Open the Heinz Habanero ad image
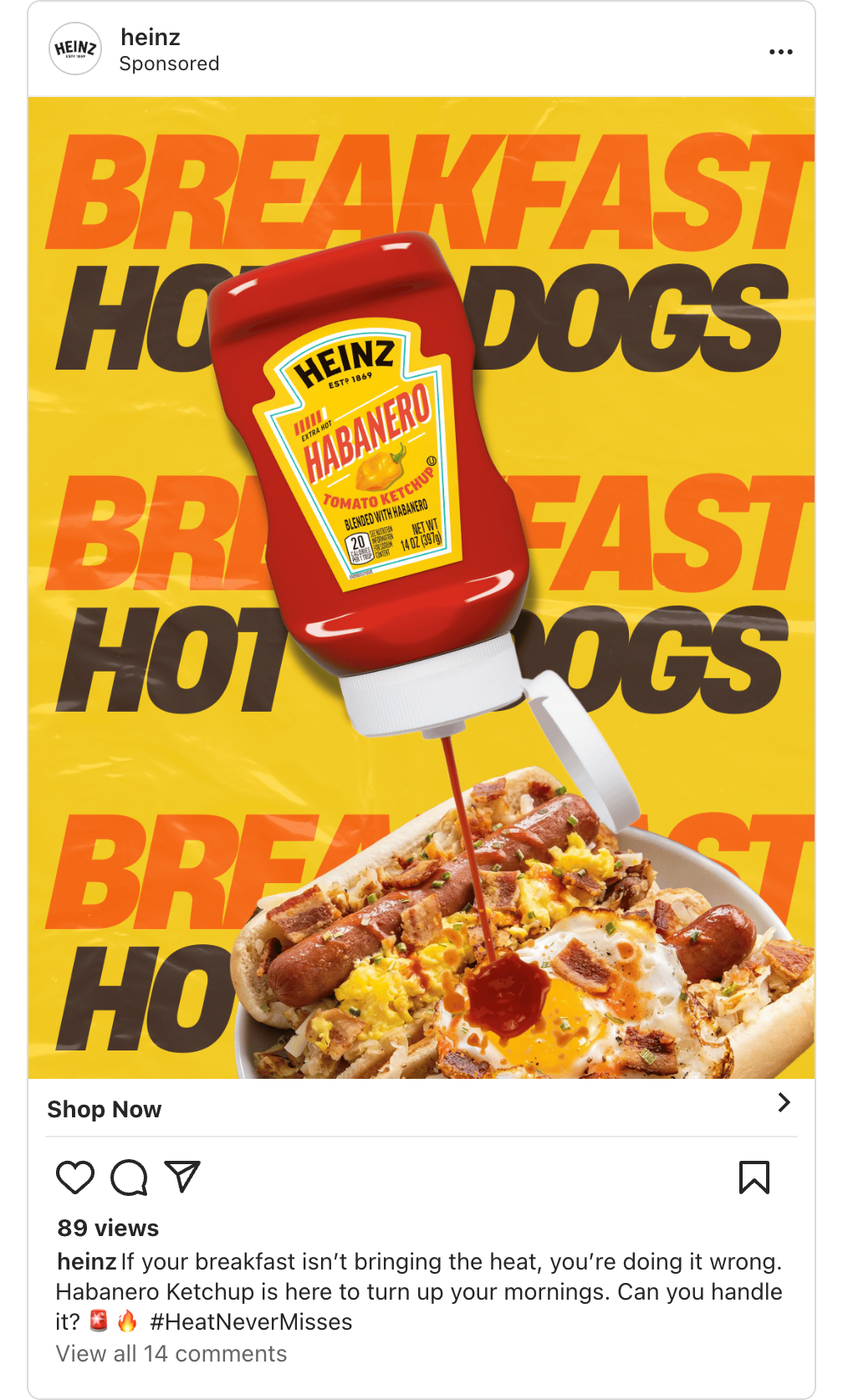This screenshot has width=843, height=1400. coord(421,587)
